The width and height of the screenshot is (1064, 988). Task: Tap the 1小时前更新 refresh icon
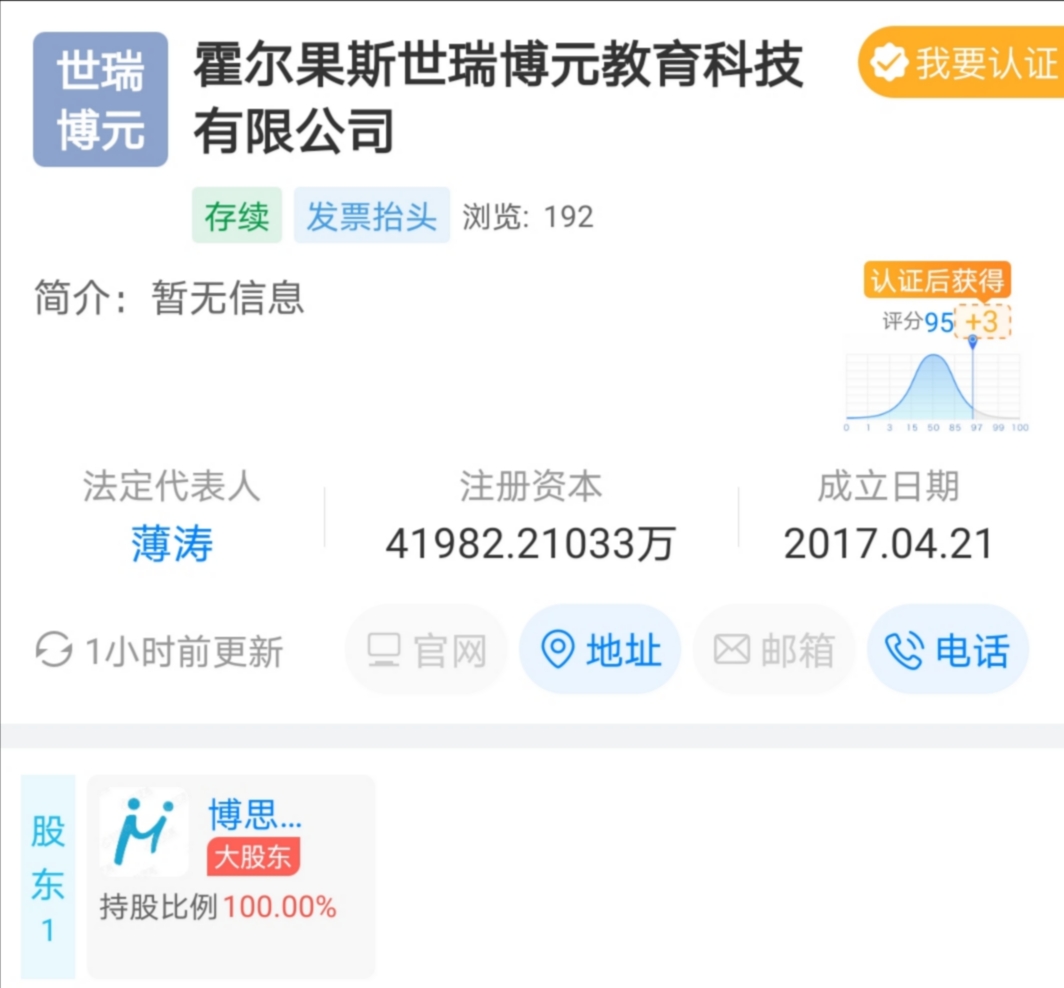click(54, 649)
